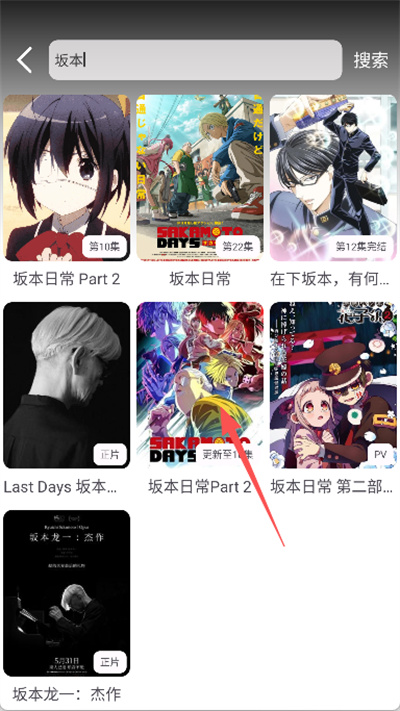Screen dimensions: 400x711
Task: Tap the search field containing 坂本
Action: coord(195,60)
